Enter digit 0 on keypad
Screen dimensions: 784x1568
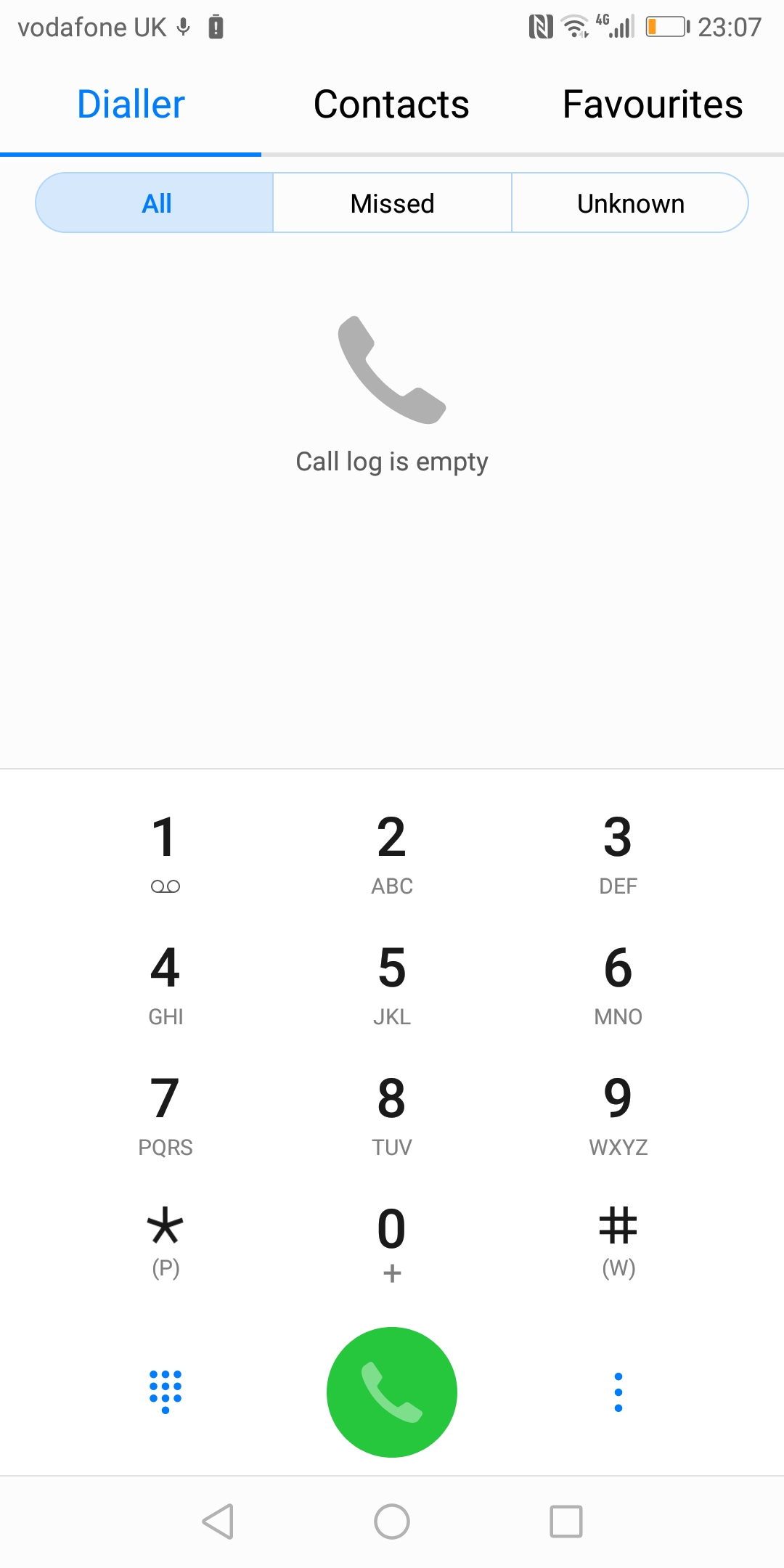pyautogui.click(x=392, y=1243)
